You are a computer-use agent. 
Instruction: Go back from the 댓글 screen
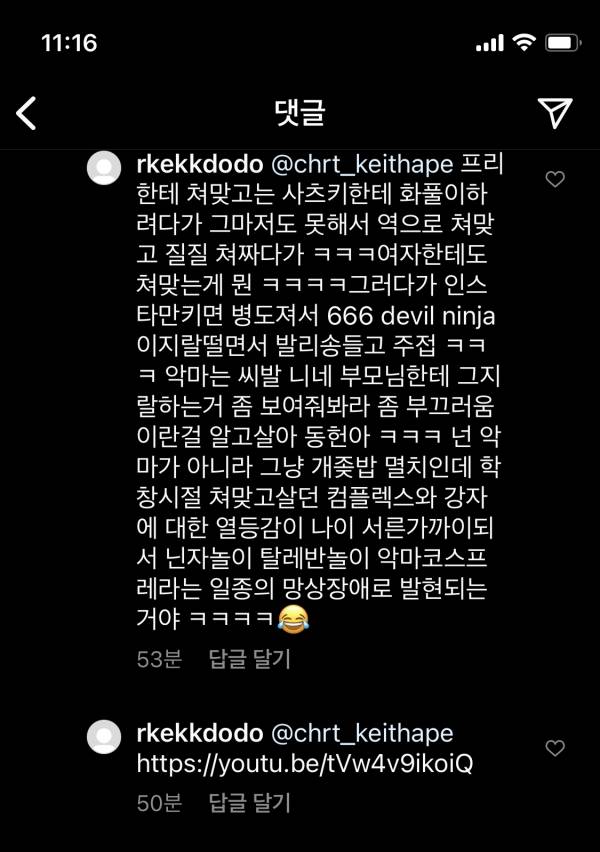(x=27, y=113)
